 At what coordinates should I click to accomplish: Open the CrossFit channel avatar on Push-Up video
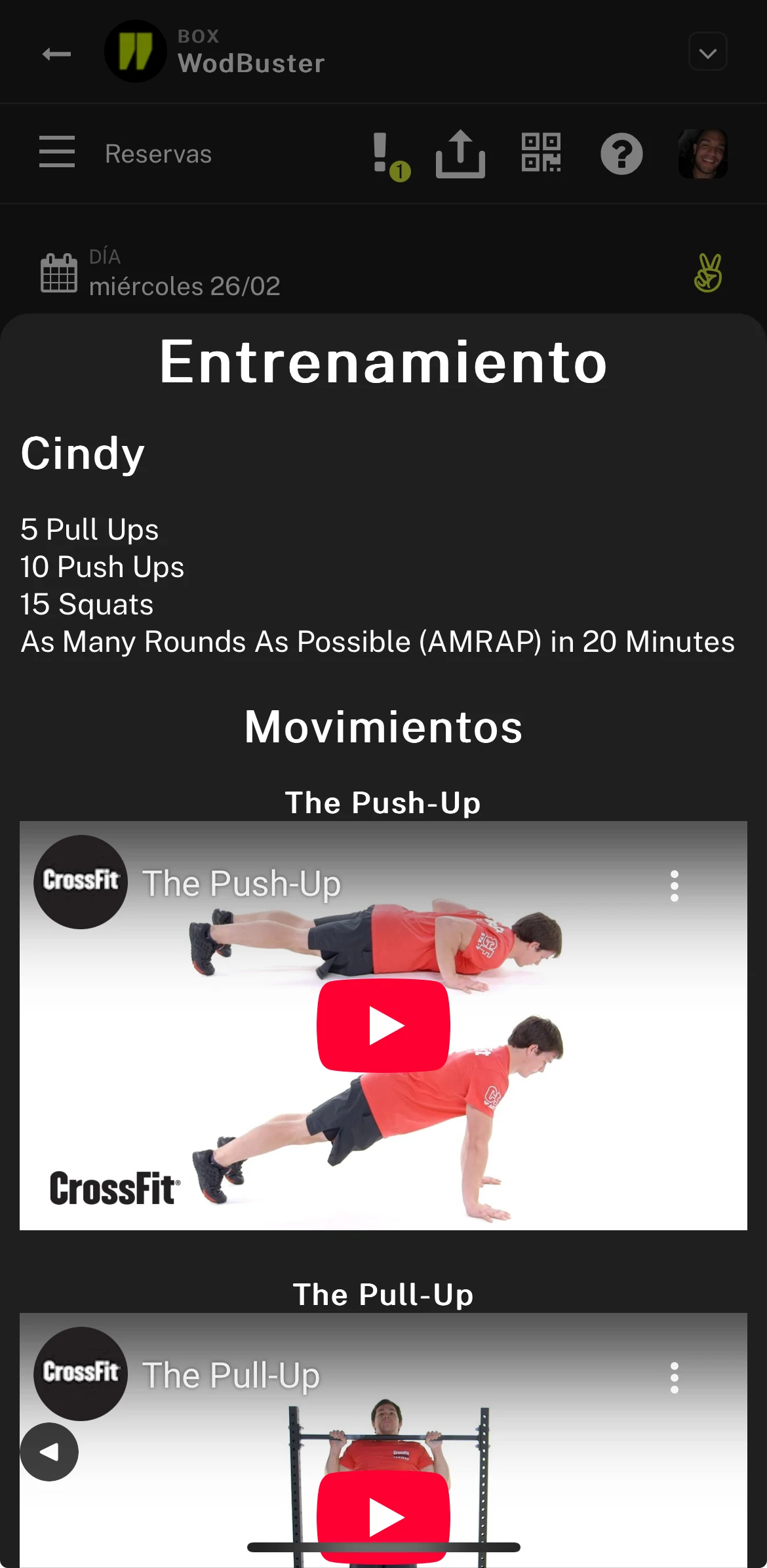81,881
